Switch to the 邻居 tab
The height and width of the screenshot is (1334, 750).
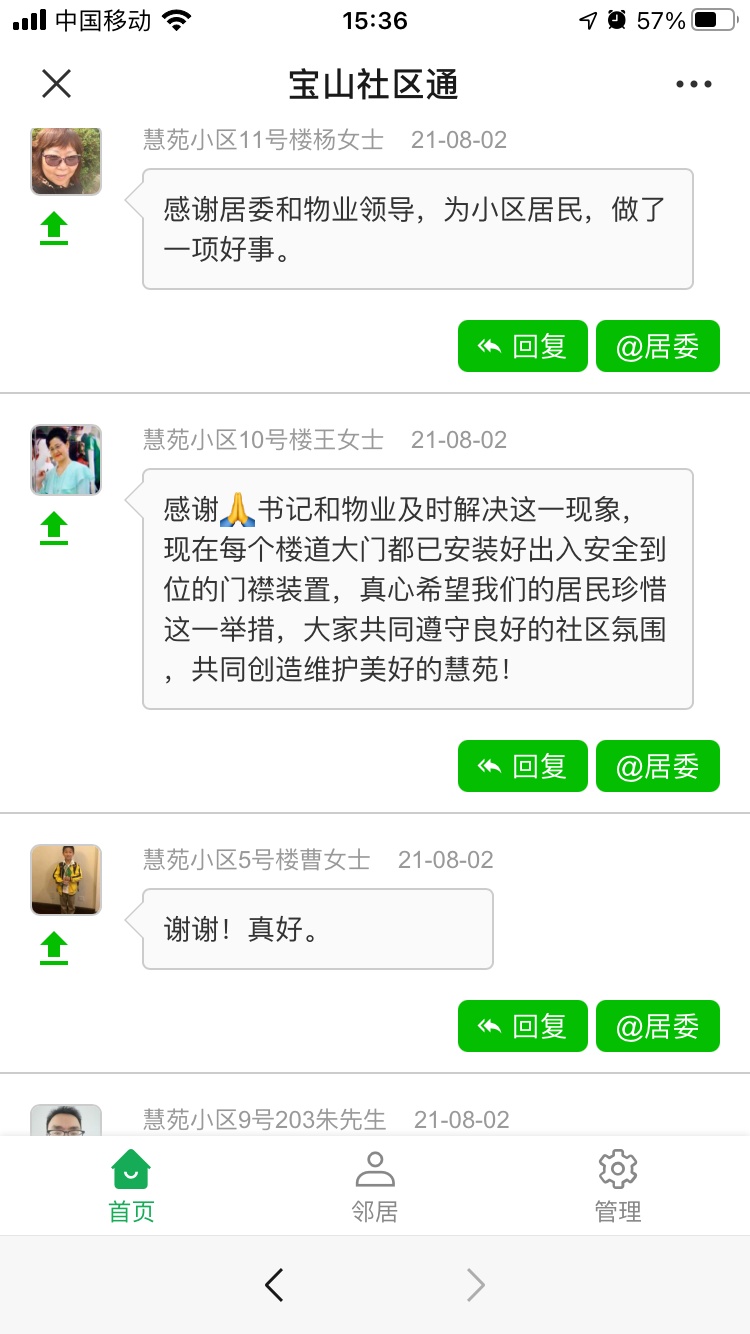coord(375,1187)
